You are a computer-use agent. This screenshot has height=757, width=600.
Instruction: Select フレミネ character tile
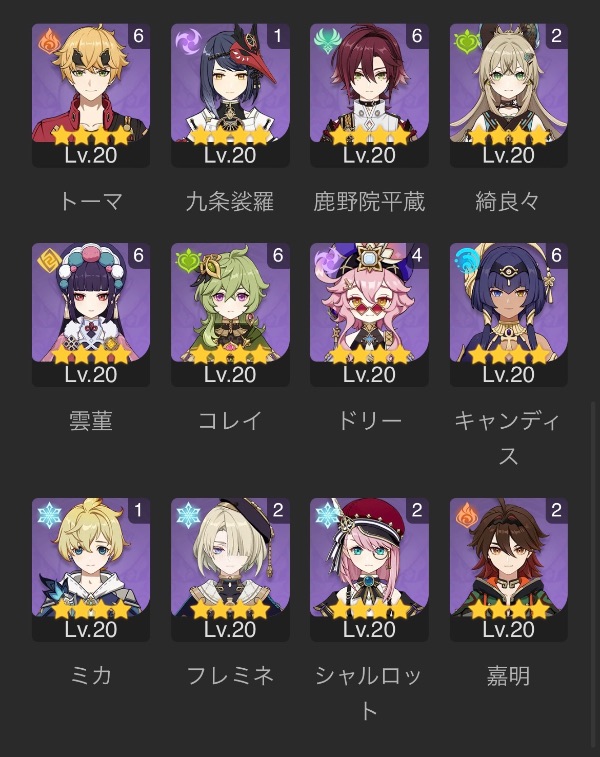(230, 569)
